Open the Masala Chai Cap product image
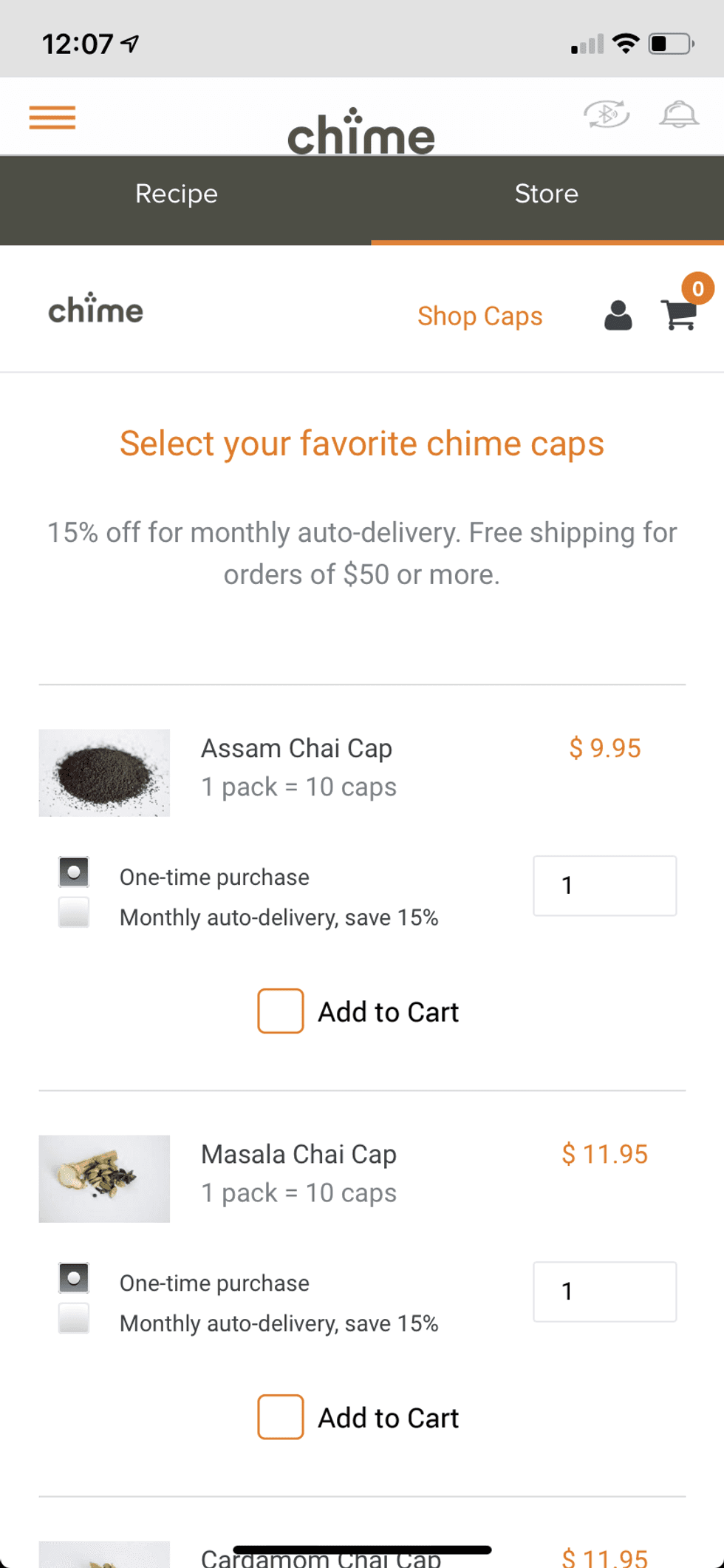The image size is (724, 1568). pos(104,1178)
